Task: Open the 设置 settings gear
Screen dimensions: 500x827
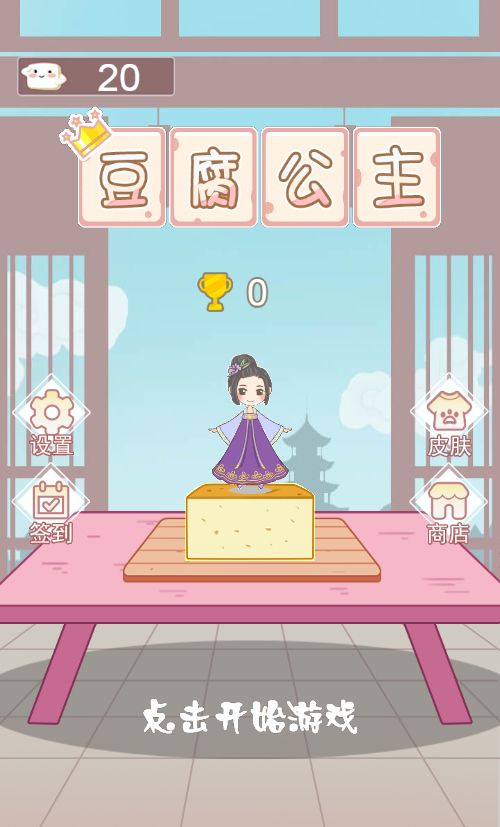Action: pyautogui.click(x=51, y=418)
